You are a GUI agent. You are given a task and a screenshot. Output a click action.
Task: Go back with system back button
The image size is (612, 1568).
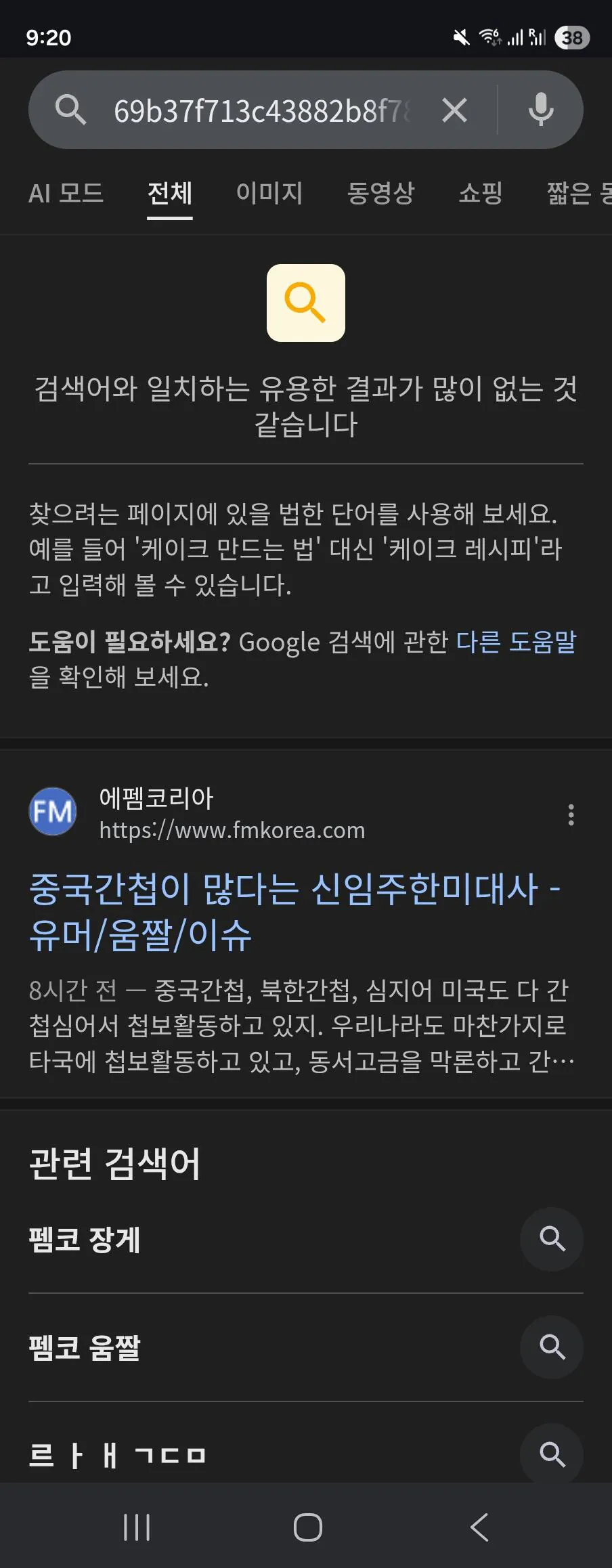tap(479, 1527)
